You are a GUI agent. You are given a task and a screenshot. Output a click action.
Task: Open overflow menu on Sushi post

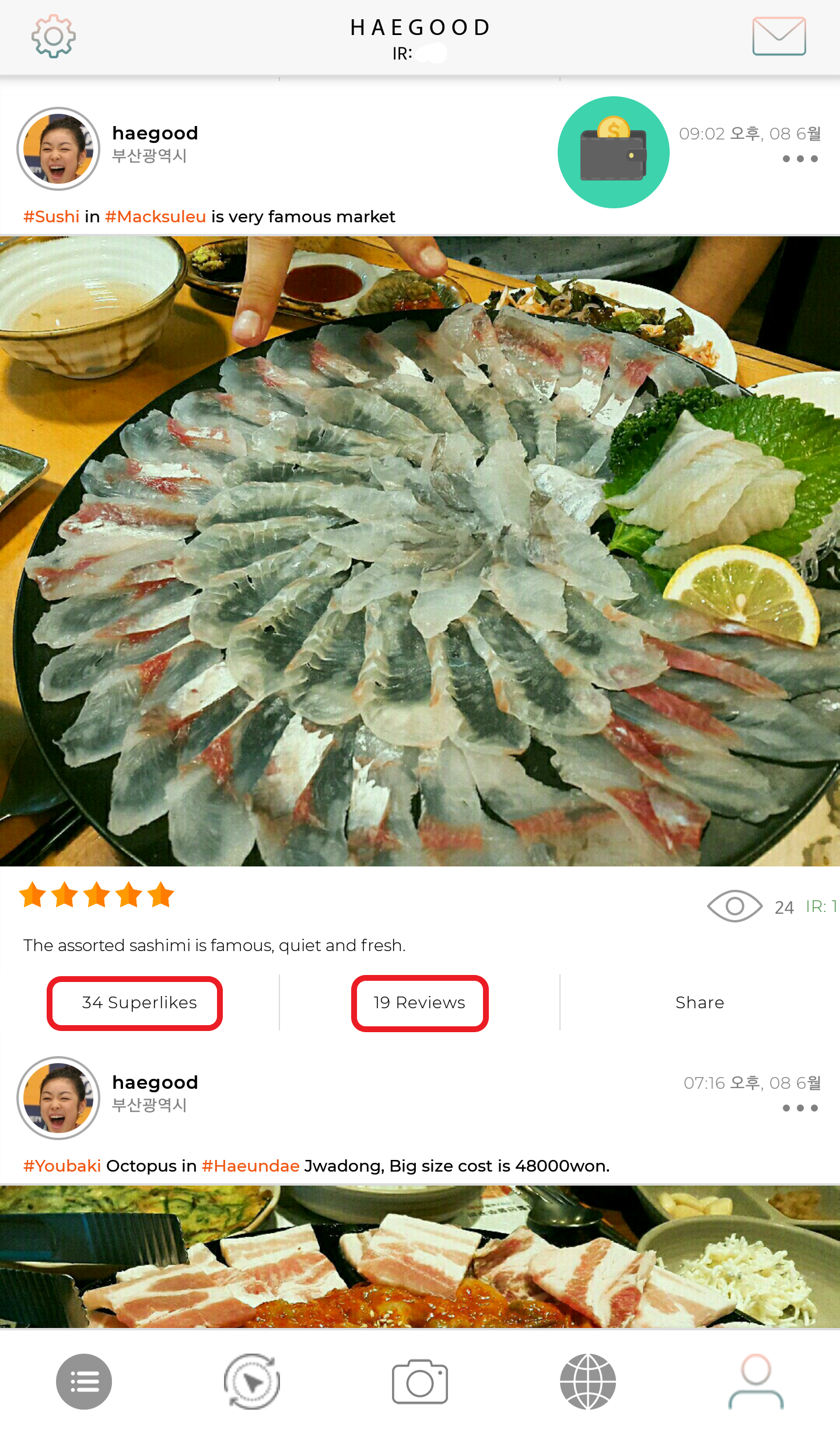[800, 159]
